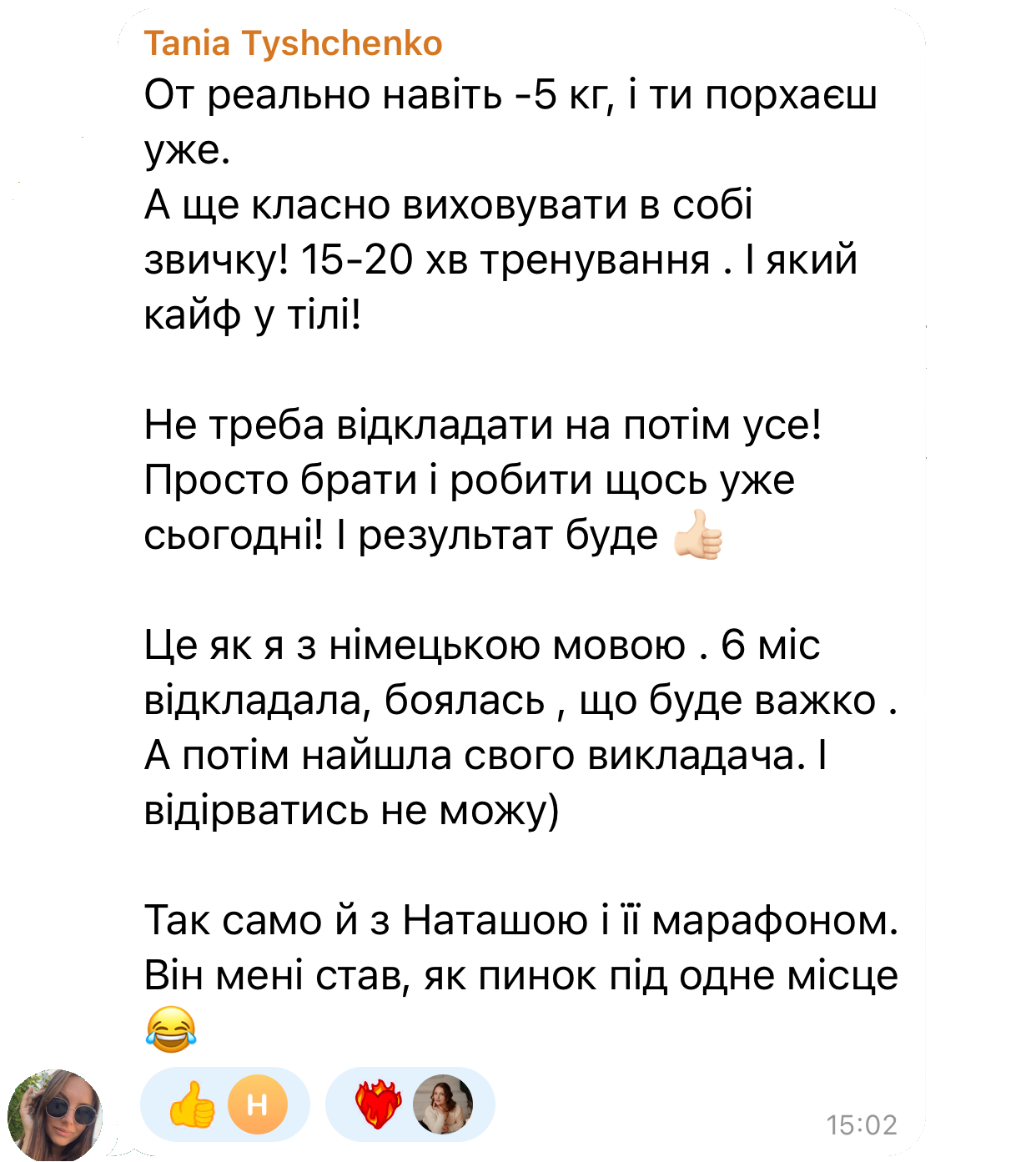
Task: Open the sender's avatar photo
Action: tap(55, 1114)
